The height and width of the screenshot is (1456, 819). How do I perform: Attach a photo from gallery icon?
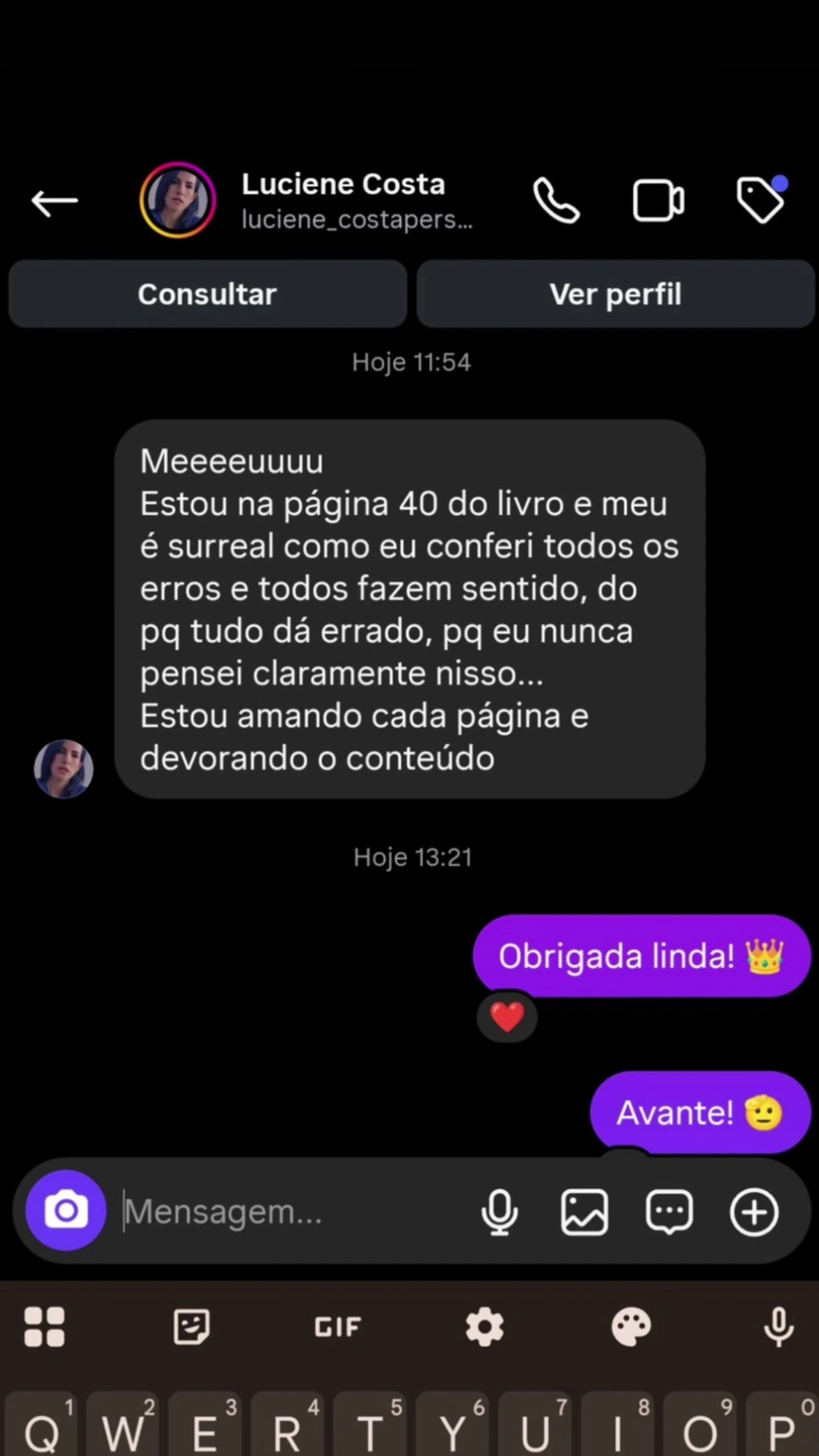pos(584,1213)
